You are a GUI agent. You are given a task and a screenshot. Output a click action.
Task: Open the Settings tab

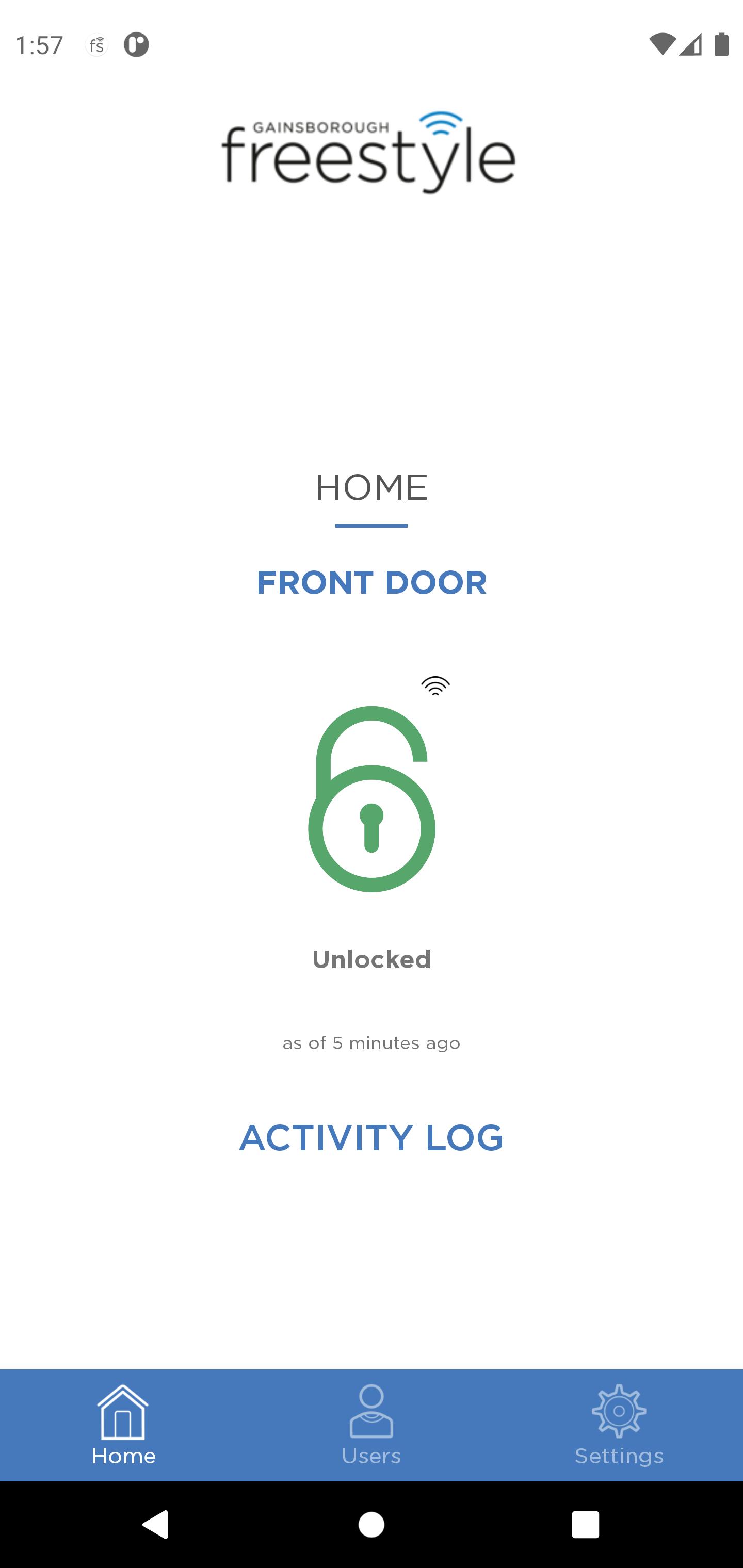(x=619, y=1426)
